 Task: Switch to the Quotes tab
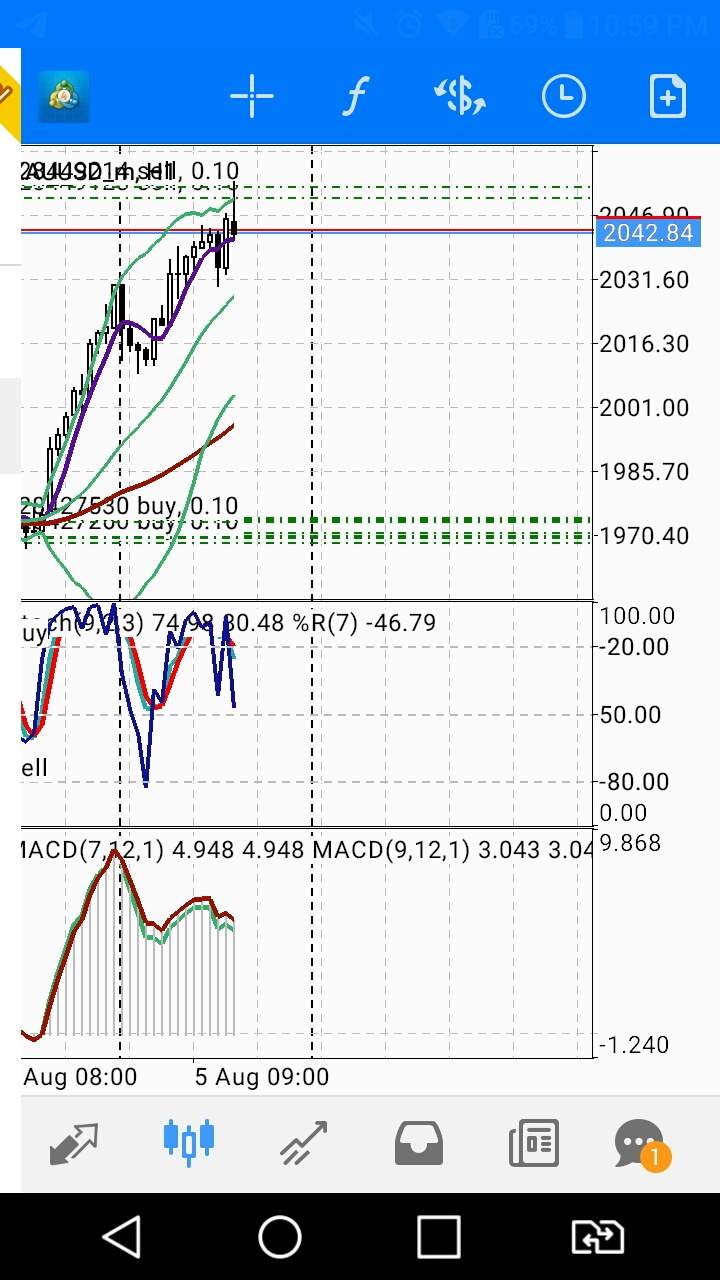click(x=74, y=1143)
